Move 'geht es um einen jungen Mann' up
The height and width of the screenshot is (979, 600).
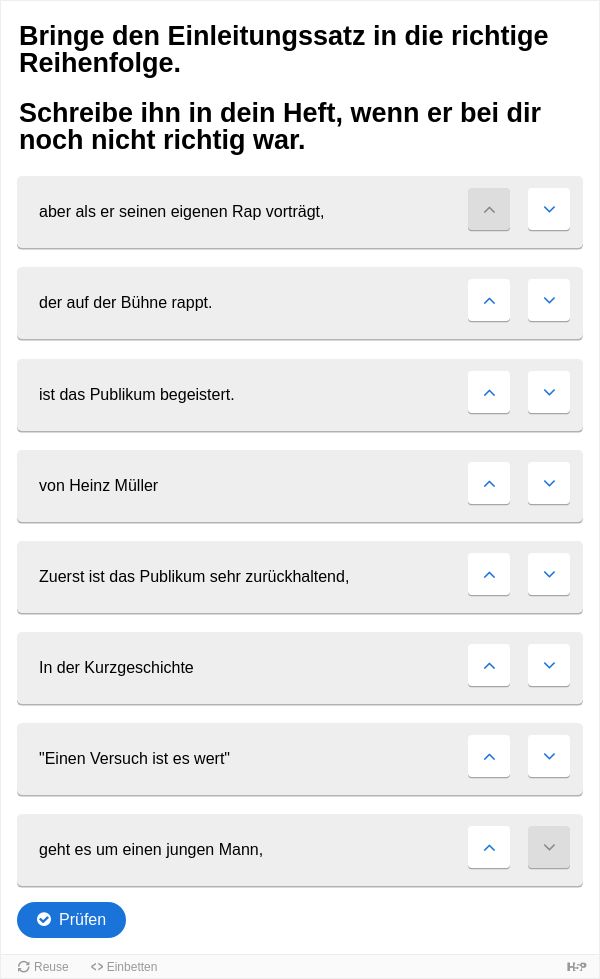coord(489,848)
